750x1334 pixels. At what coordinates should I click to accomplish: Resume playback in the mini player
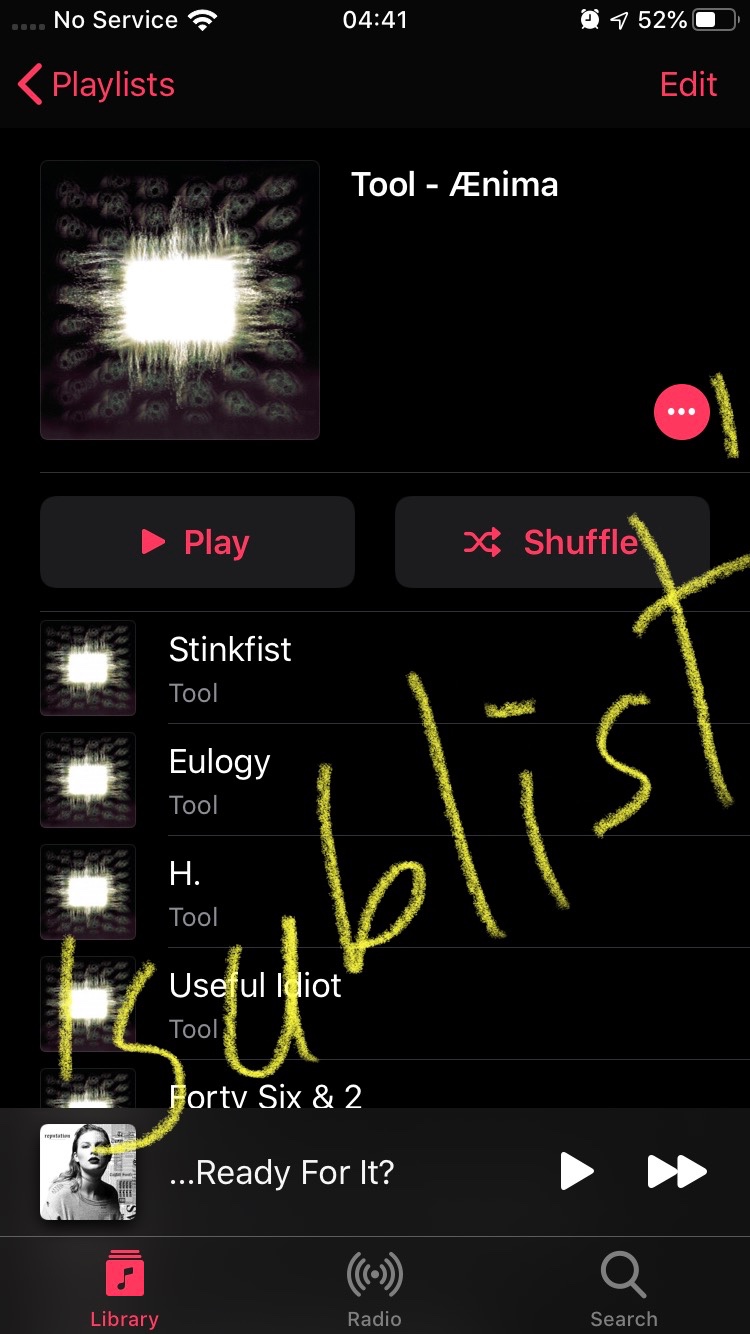tap(576, 1172)
